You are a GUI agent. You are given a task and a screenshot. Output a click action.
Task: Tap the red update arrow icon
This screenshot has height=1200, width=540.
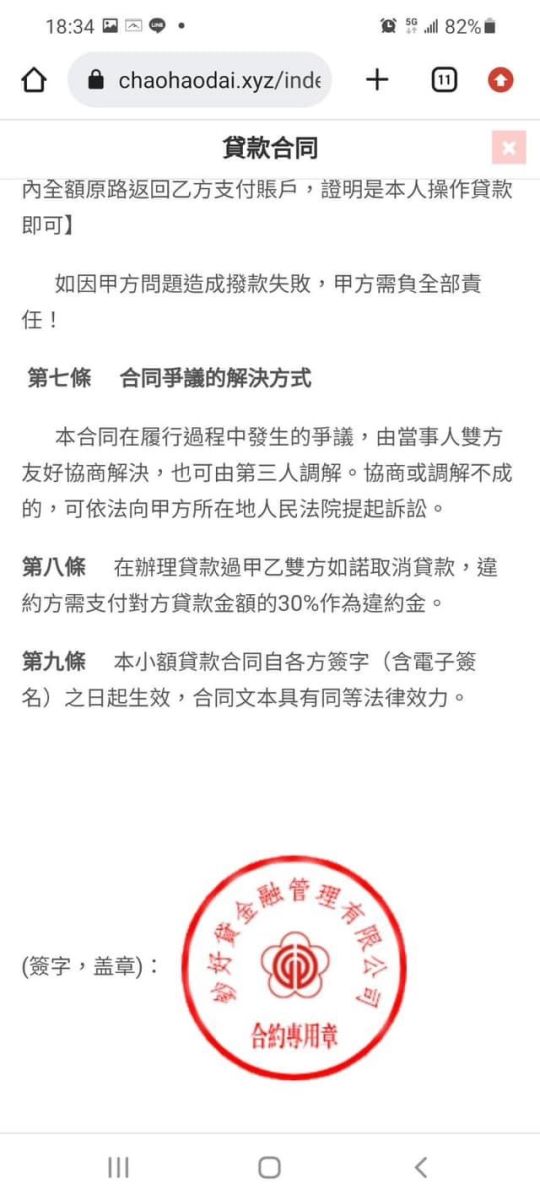tap(501, 80)
